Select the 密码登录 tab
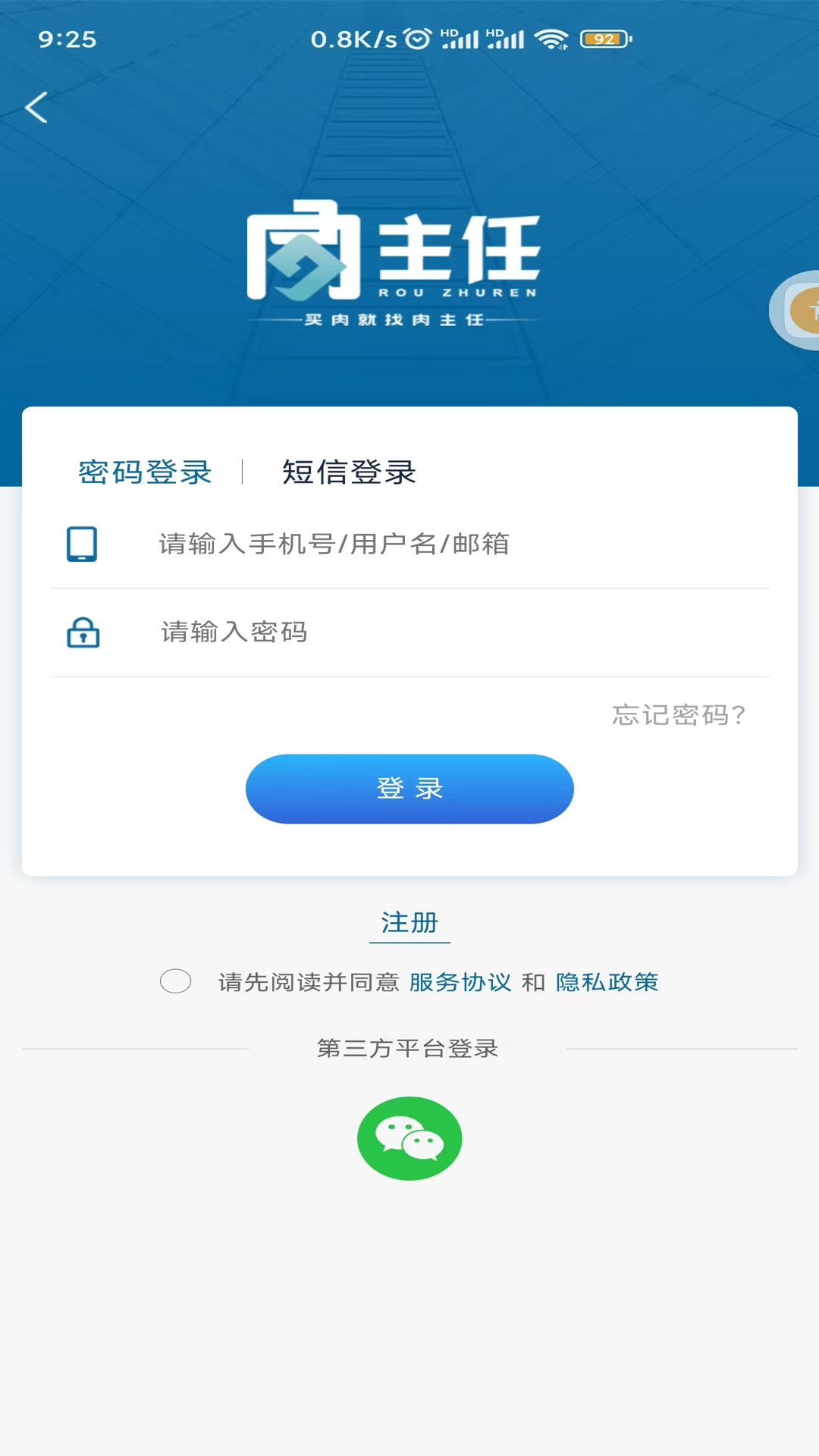This screenshot has width=819, height=1456. 145,472
